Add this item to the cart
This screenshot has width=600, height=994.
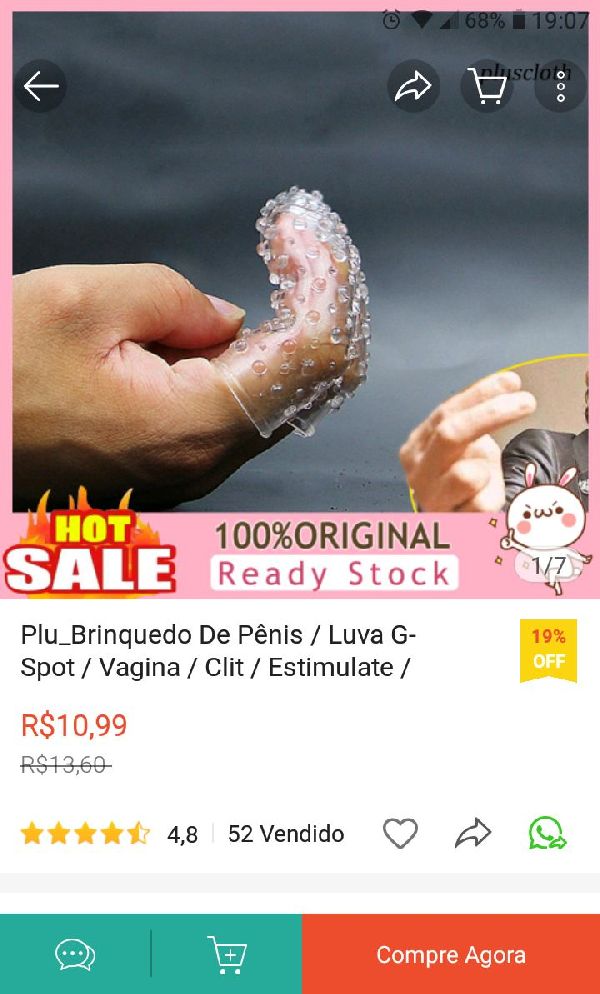(227, 954)
